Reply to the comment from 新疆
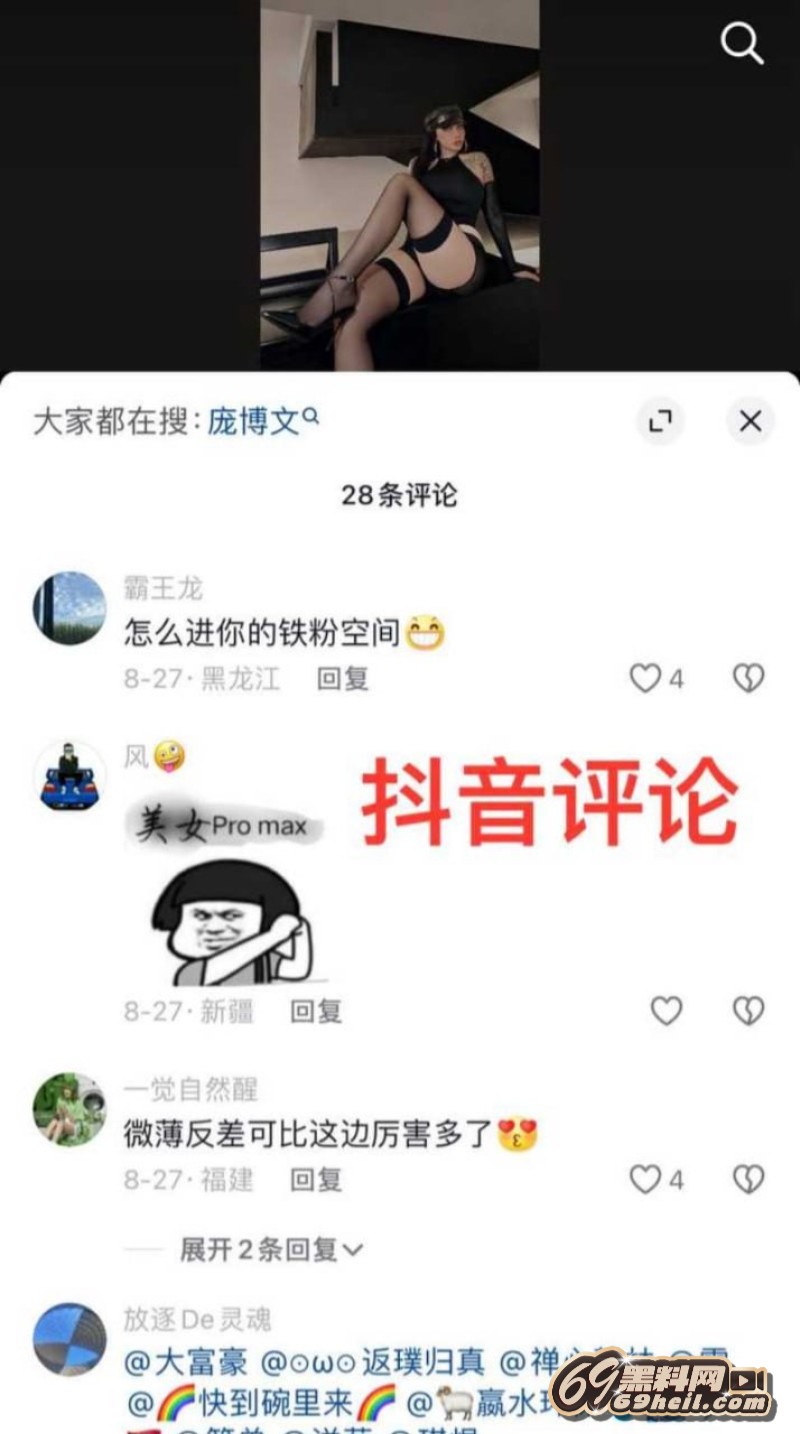Screen dimensions: 800x1434 316,1011
